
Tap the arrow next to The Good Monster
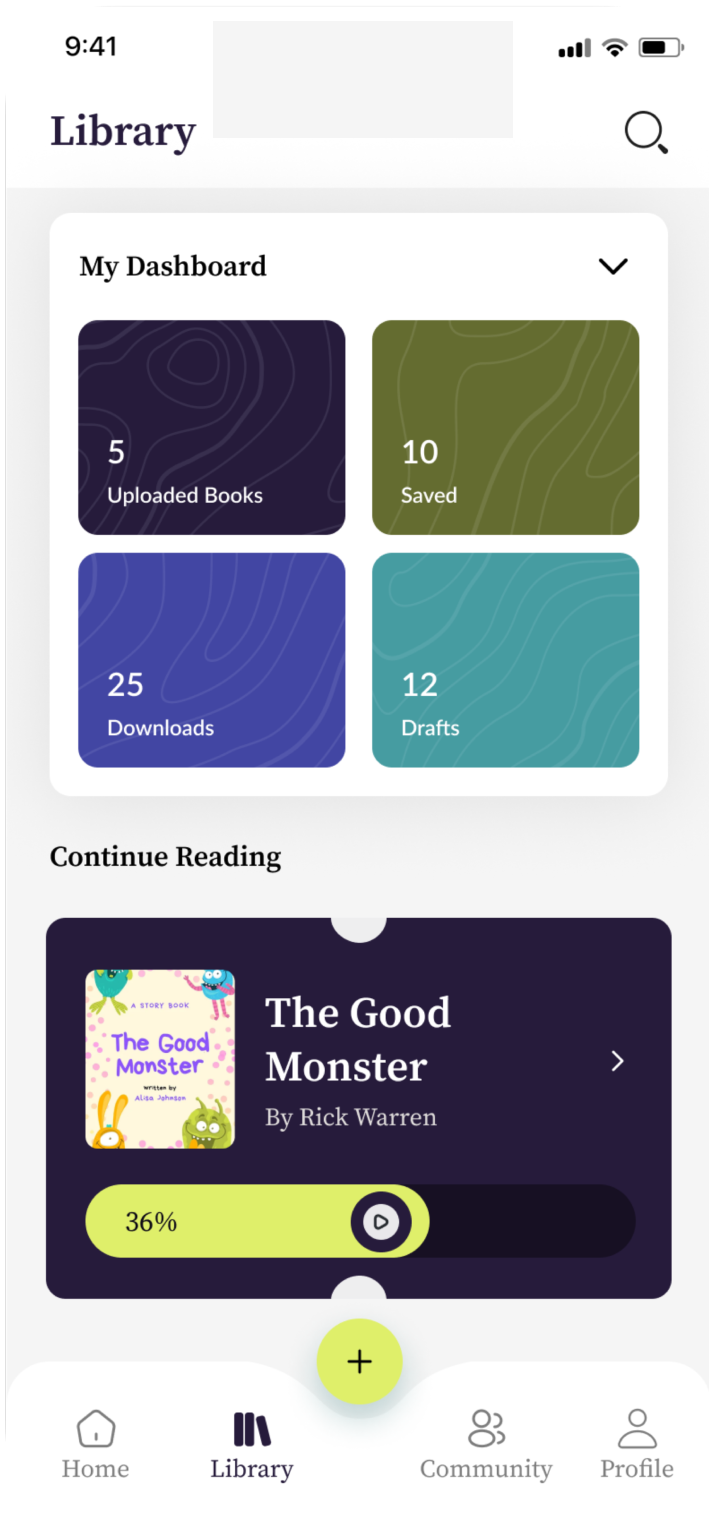click(x=617, y=1061)
